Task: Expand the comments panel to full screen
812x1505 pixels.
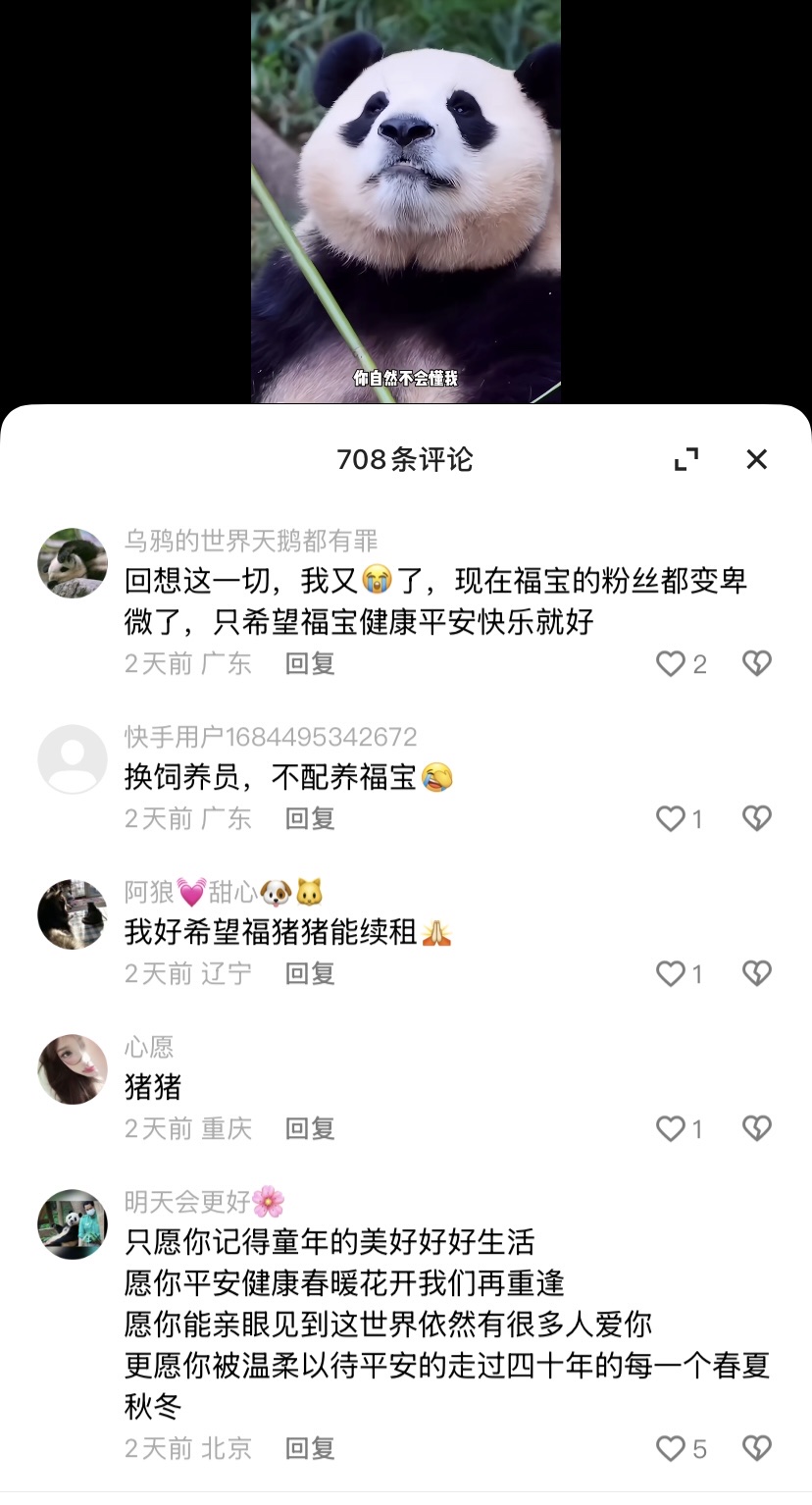Action: tap(686, 459)
